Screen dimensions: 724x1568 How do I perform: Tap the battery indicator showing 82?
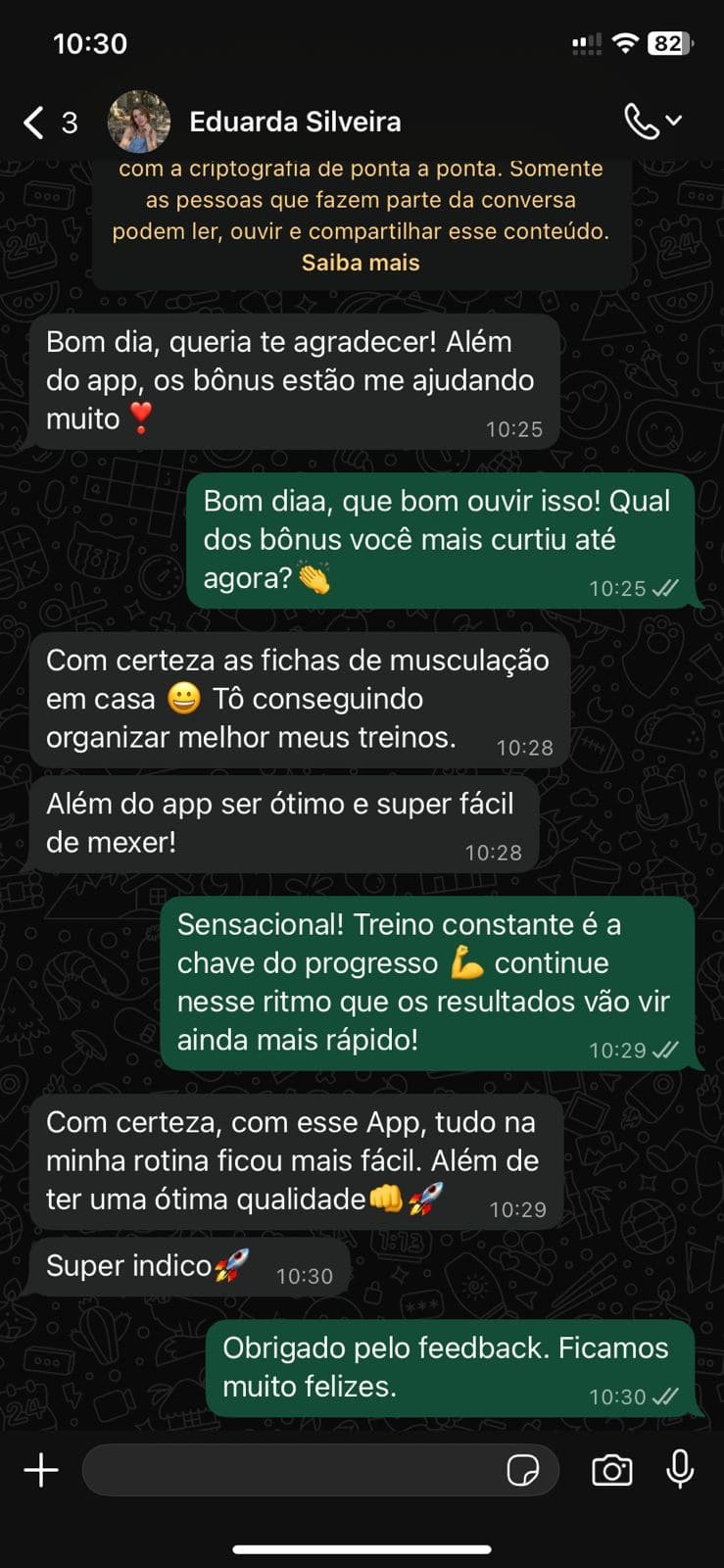coord(670,43)
